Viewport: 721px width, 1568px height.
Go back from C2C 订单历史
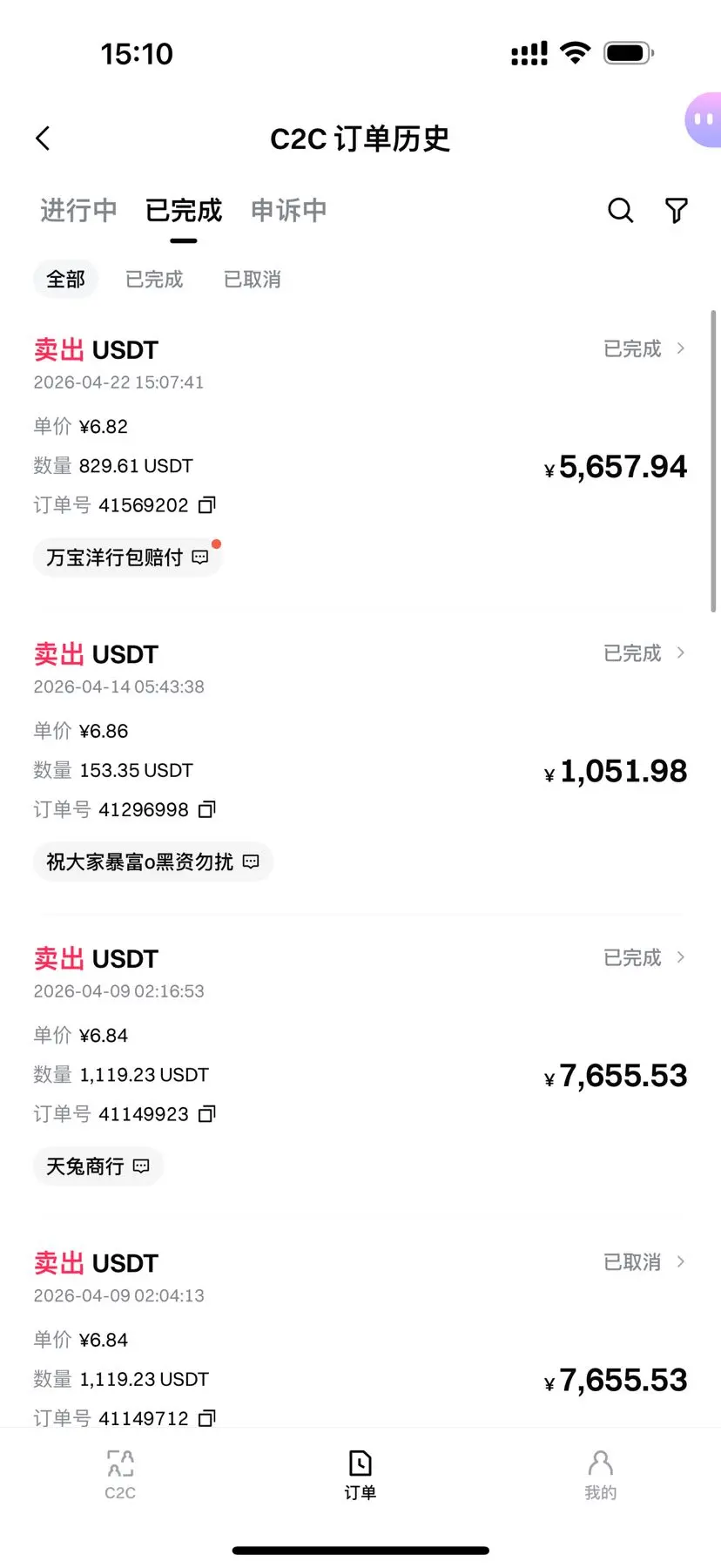coord(43,139)
